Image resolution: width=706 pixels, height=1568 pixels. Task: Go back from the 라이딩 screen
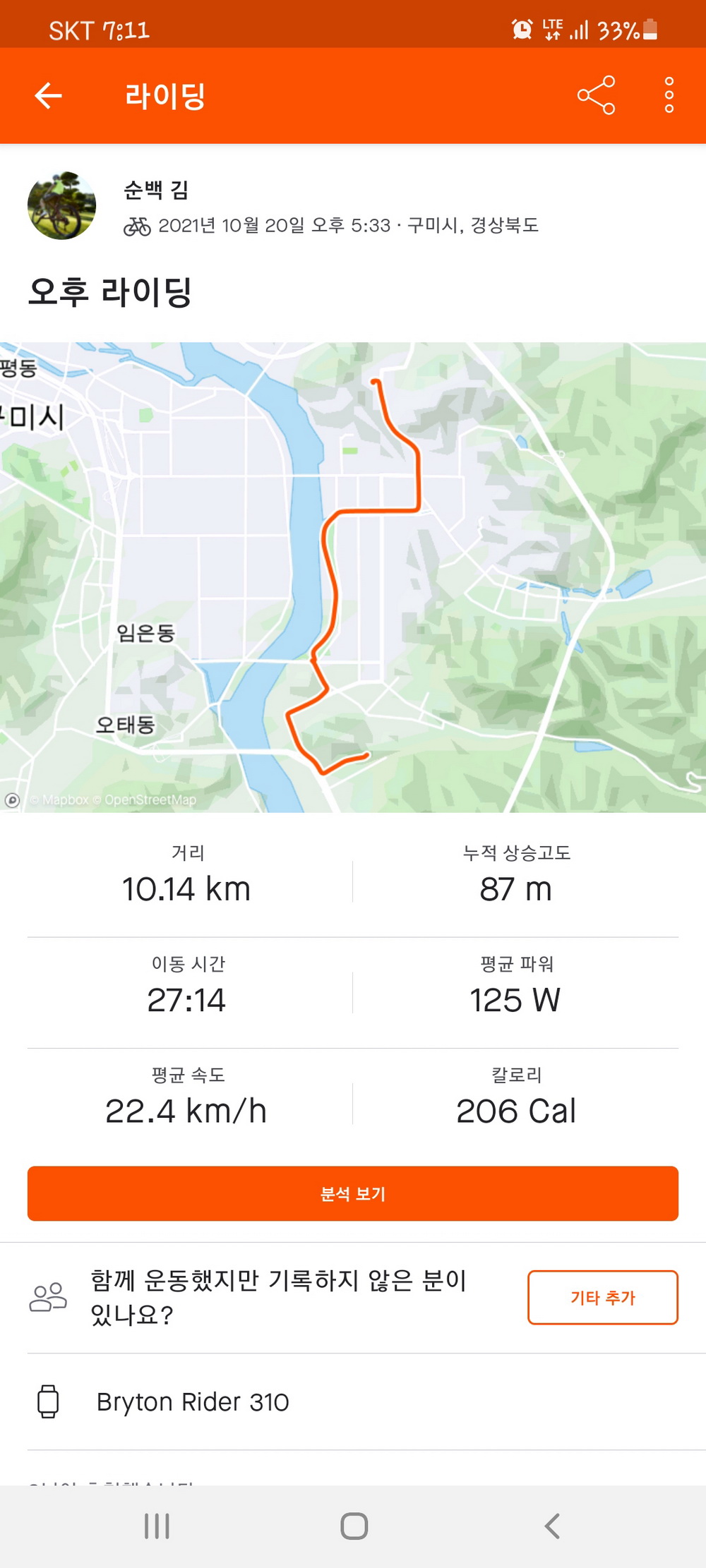pos(48,96)
